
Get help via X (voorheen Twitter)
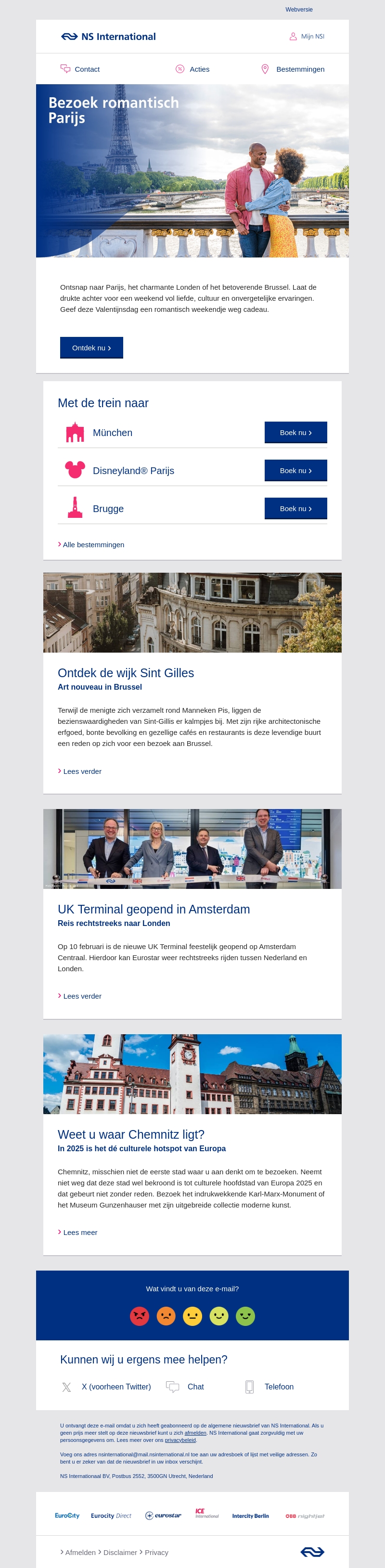(115, 1387)
